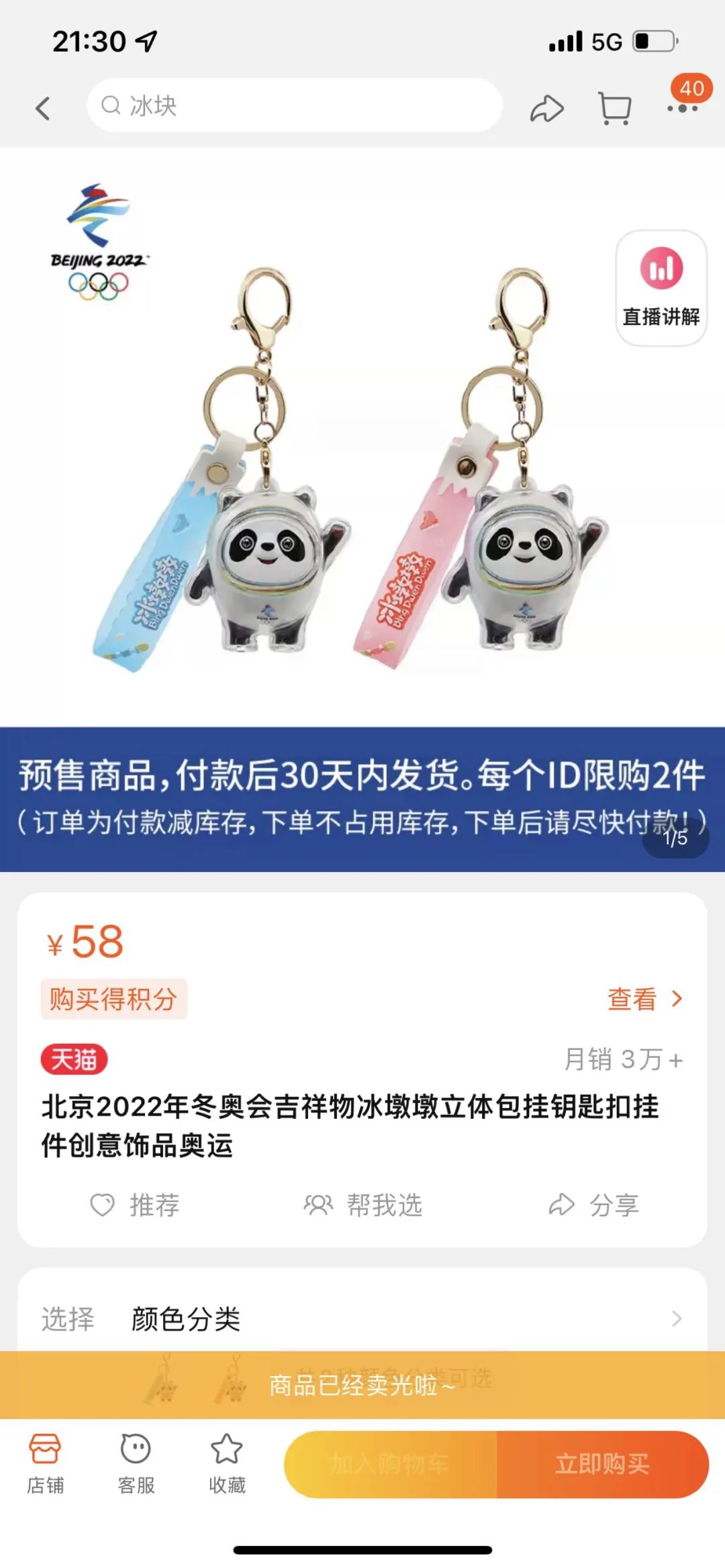Go back to the previous page
Image resolution: width=725 pixels, height=1568 pixels.
coord(43,107)
